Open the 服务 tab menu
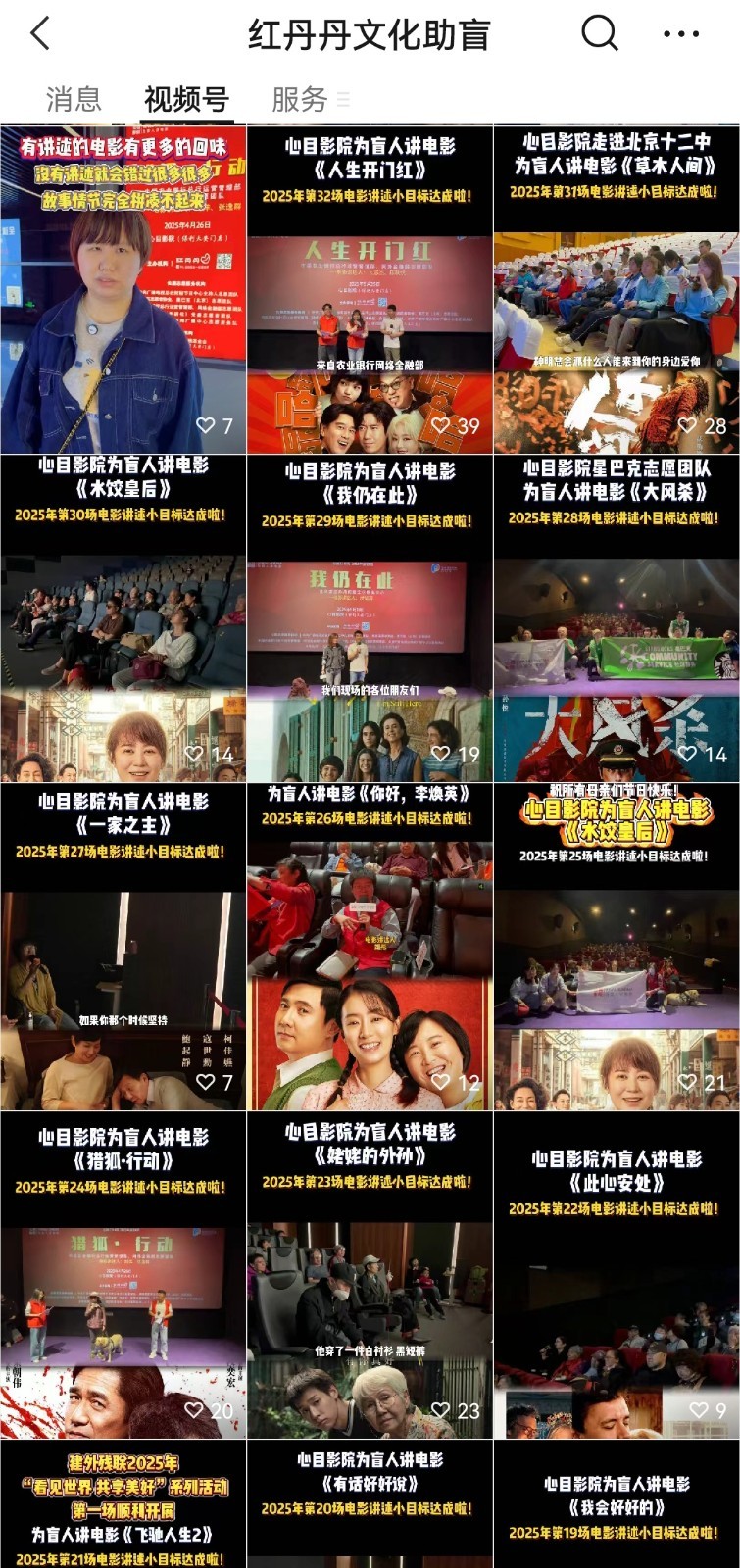Image resolution: width=740 pixels, height=1568 pixels. 299,99
